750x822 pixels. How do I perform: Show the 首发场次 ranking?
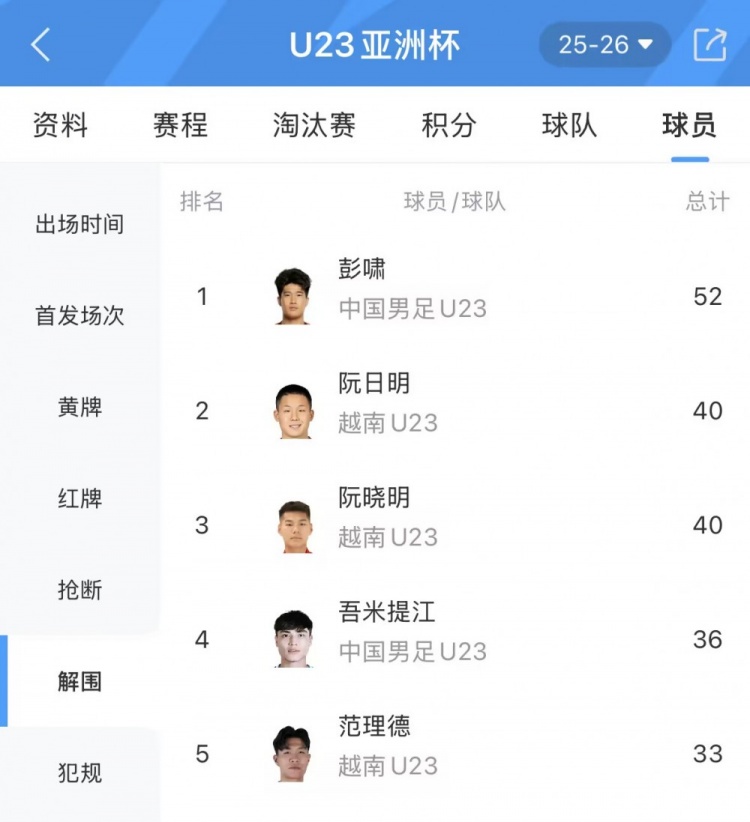[x=80, y=316]
